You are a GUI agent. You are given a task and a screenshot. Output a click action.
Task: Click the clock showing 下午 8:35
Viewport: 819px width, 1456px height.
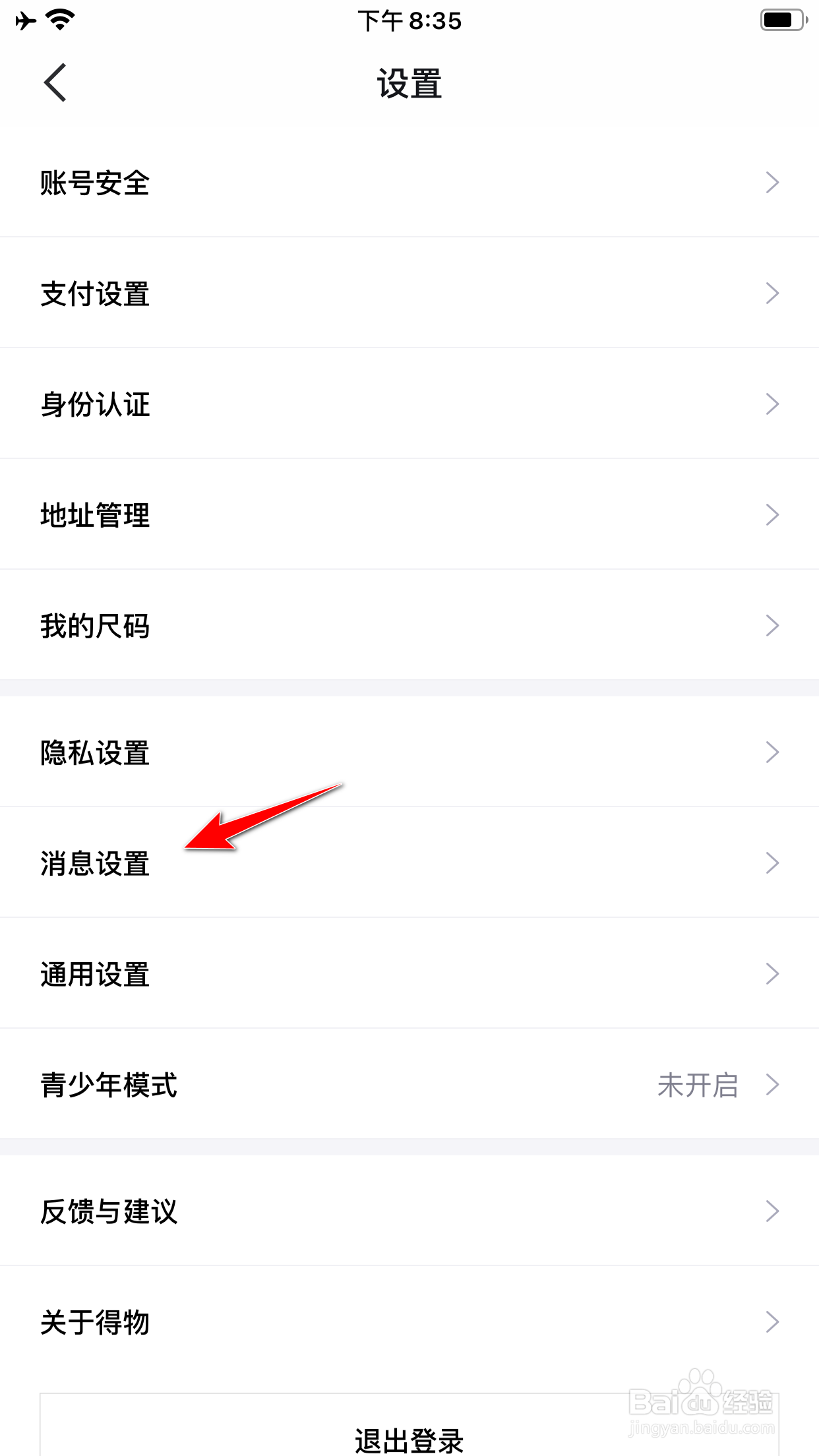coord(409,21)
